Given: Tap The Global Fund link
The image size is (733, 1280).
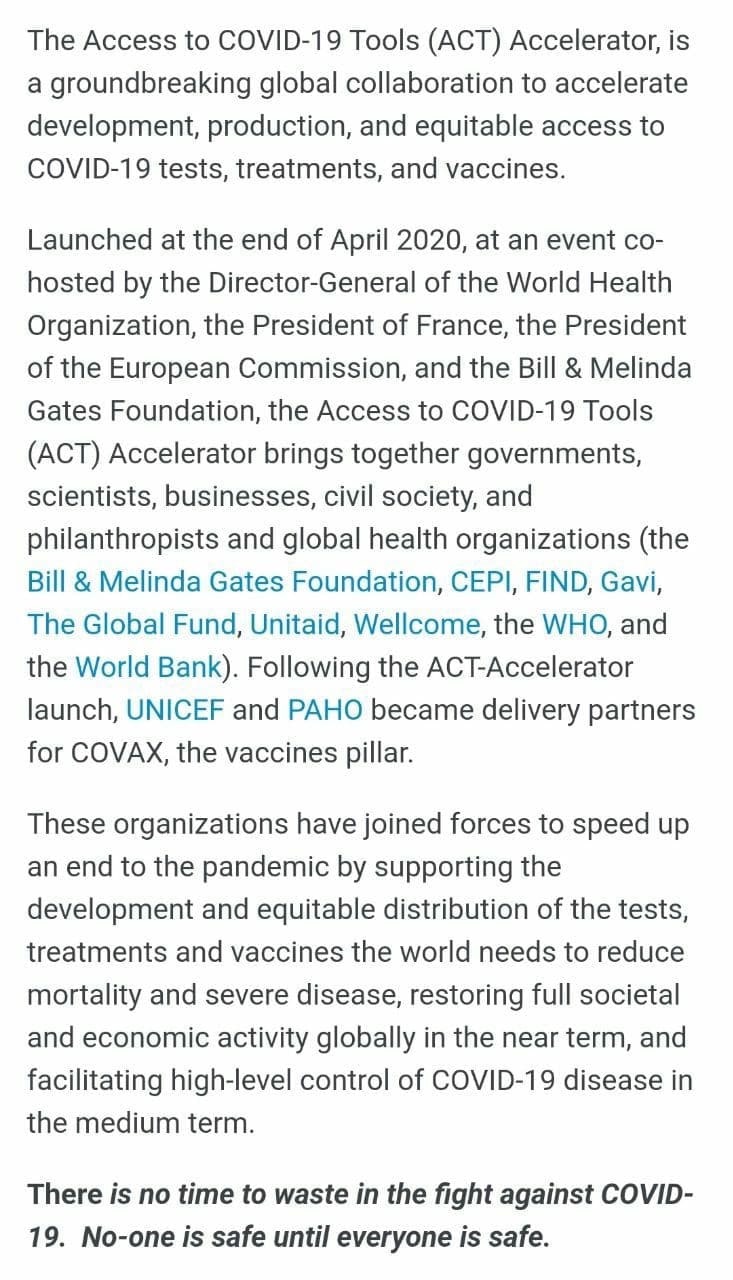Looking at the screenshot, I should pos(133,625).
